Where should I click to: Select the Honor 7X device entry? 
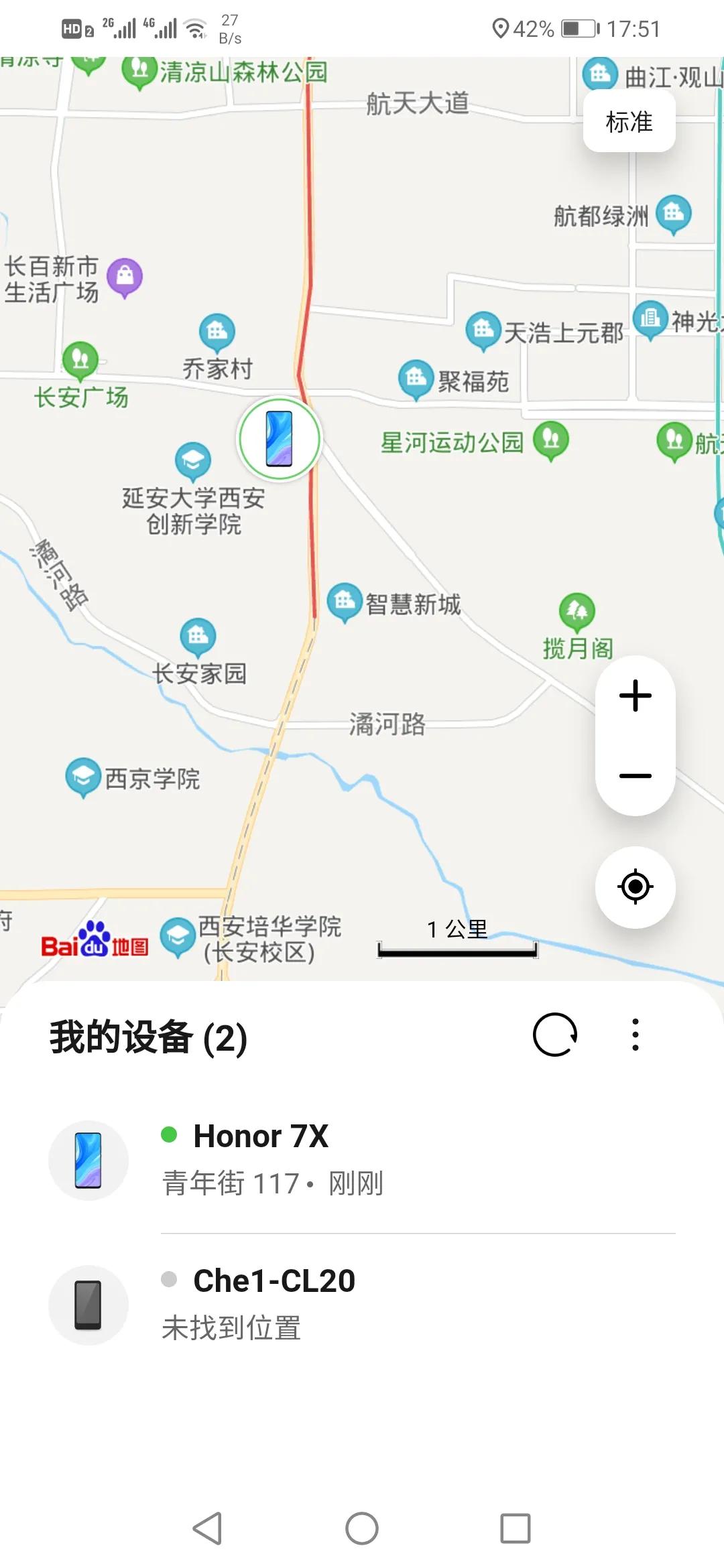[335, 1159]
